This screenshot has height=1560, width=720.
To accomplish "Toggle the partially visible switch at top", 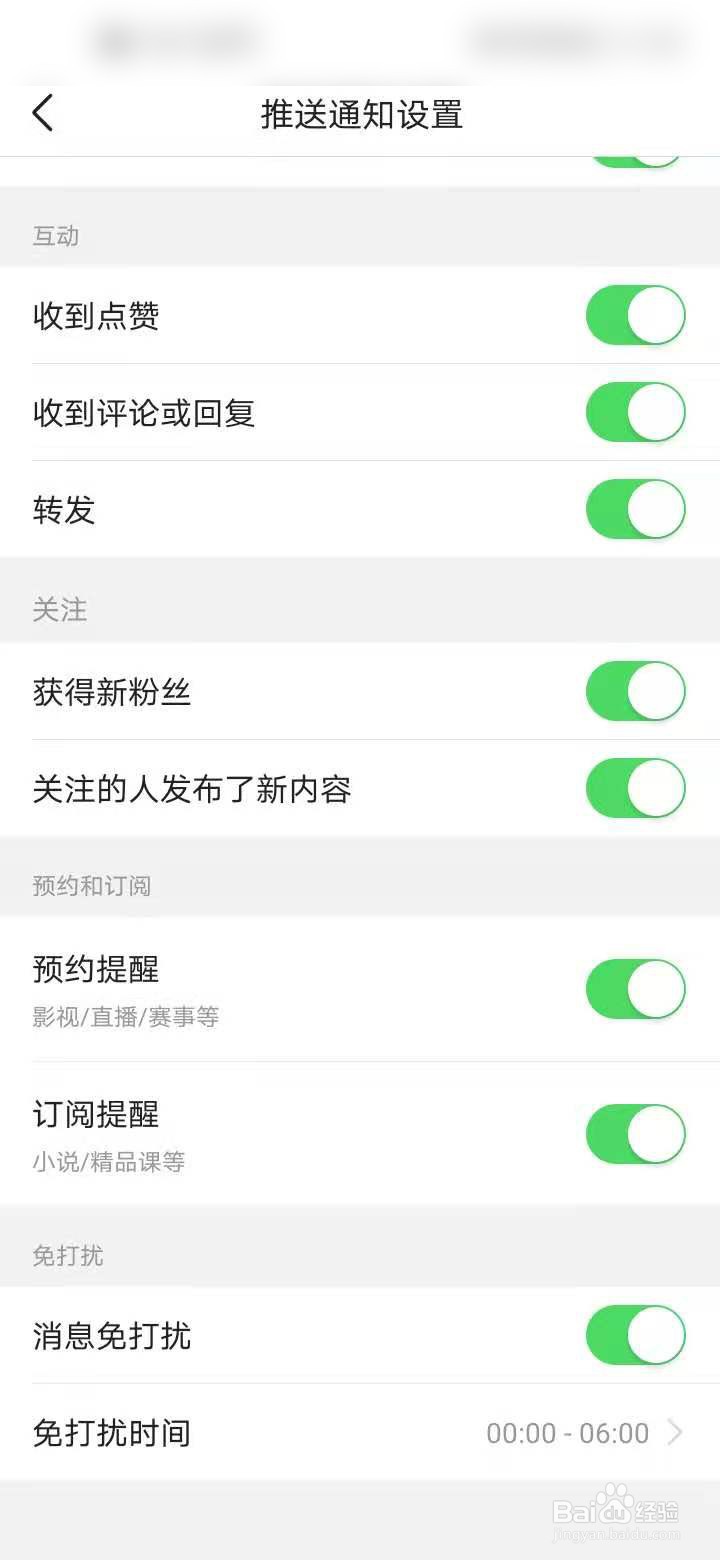I will (636, 158).
